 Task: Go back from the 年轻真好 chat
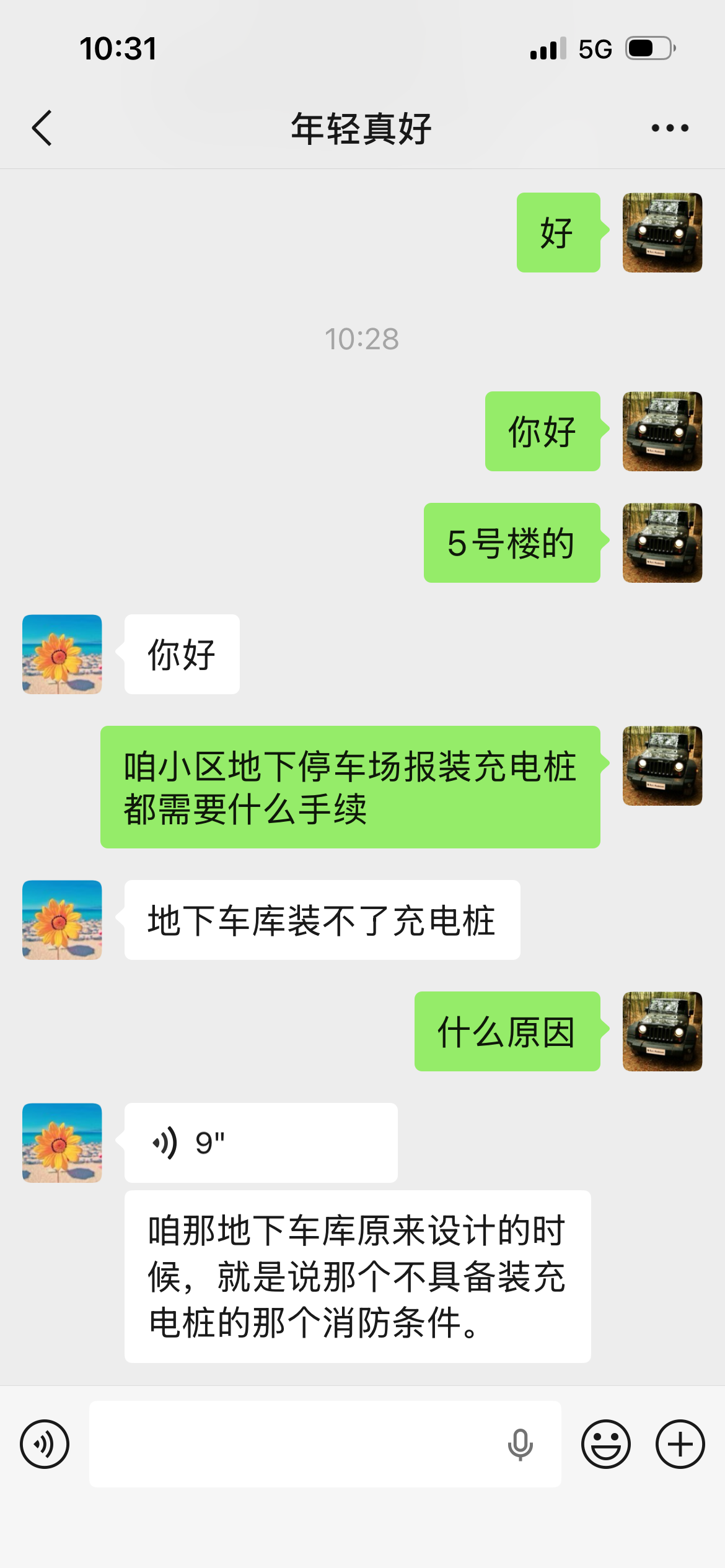[42, 128]
